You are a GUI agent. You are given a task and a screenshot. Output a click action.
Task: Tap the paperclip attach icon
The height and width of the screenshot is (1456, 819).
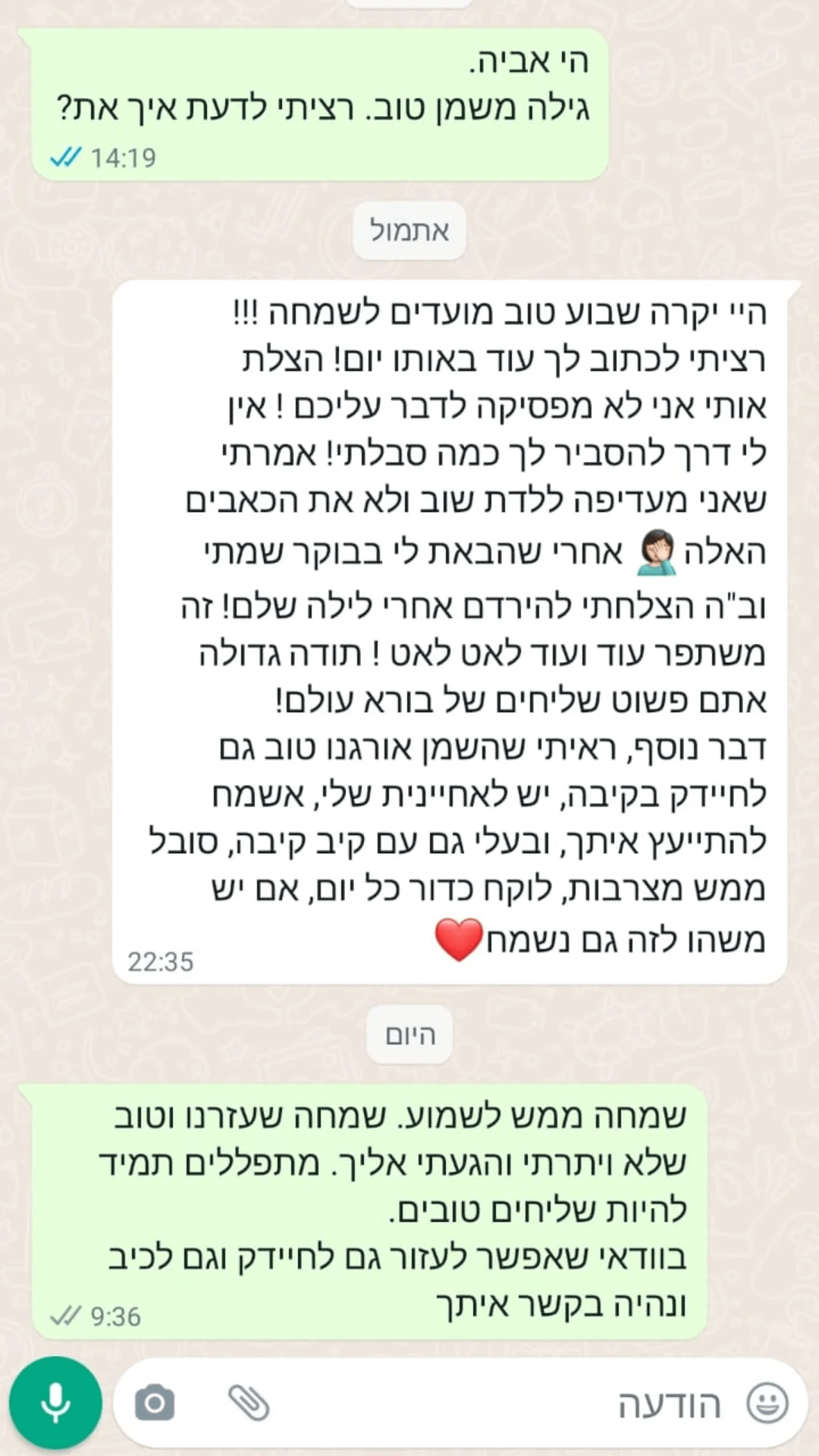coord(249,1402)
